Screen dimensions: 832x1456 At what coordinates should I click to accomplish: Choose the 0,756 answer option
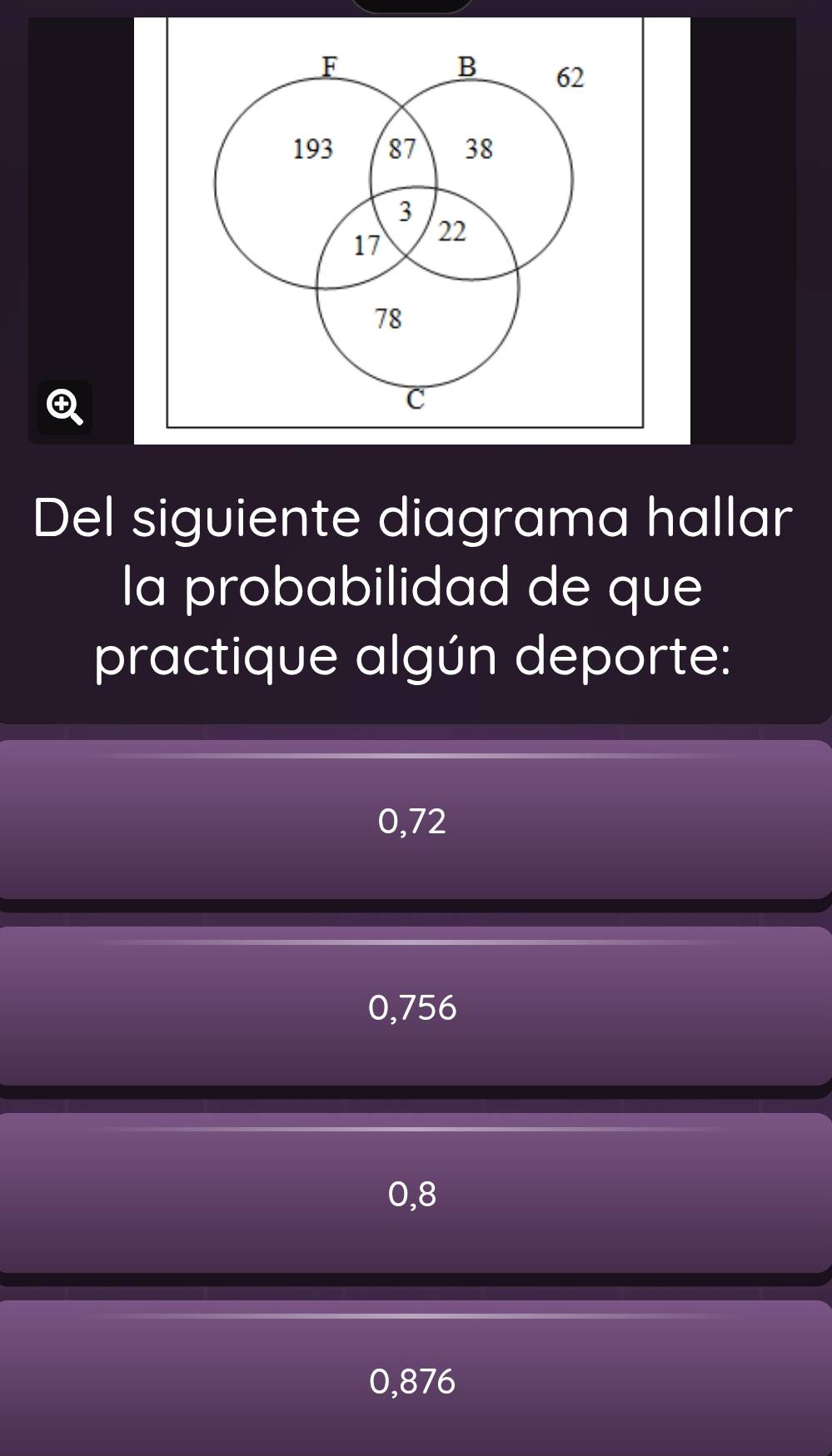(414, 1007)
